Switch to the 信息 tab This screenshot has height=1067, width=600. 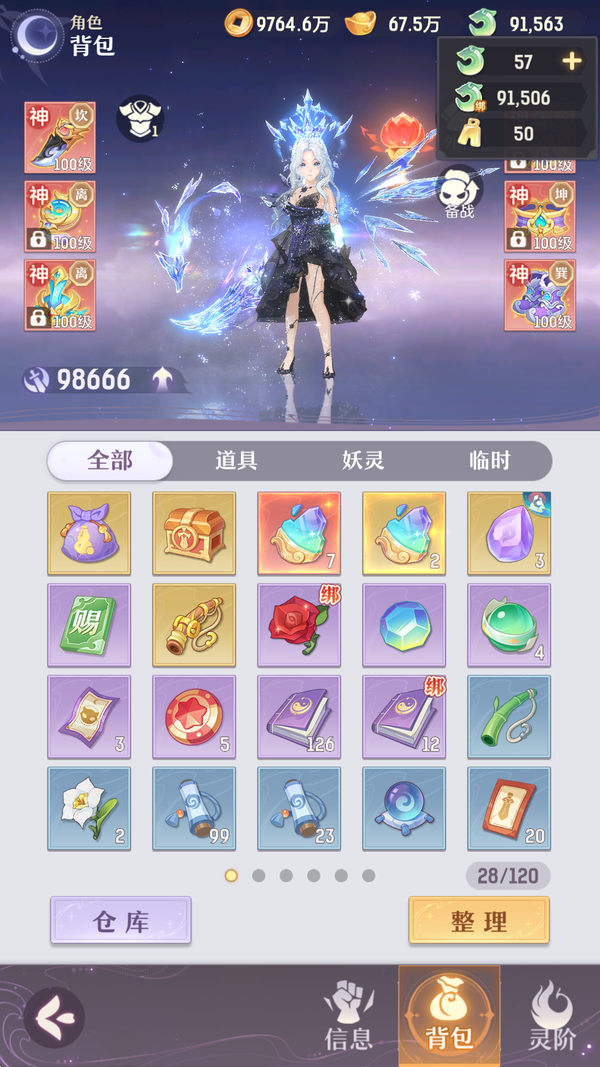point(348,1014)
